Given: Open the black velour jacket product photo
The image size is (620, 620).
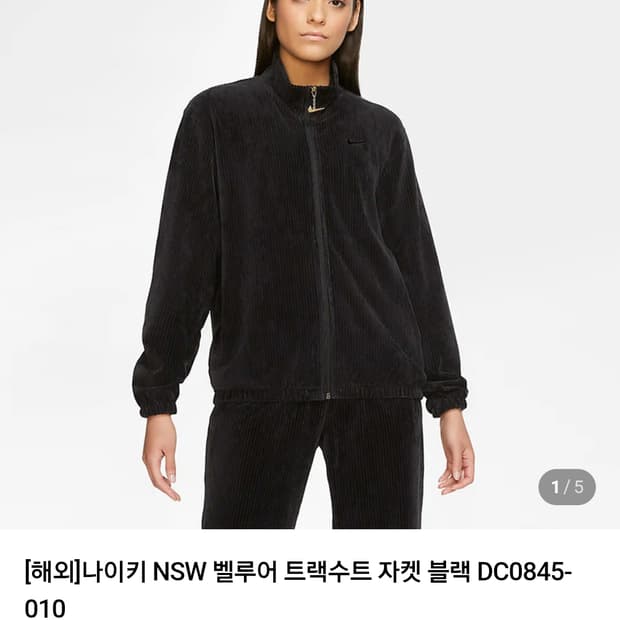Looking at the screenshot, I should tap(300, 250).
